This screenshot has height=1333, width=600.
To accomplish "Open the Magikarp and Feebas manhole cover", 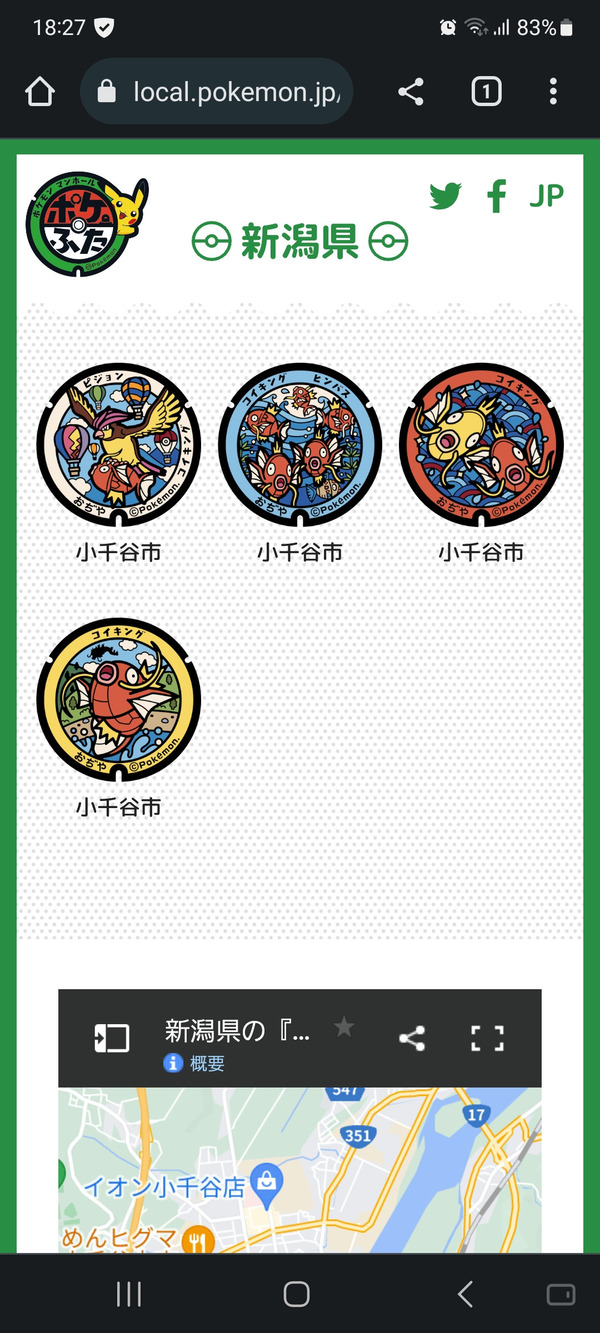I will tap(300, 445).
